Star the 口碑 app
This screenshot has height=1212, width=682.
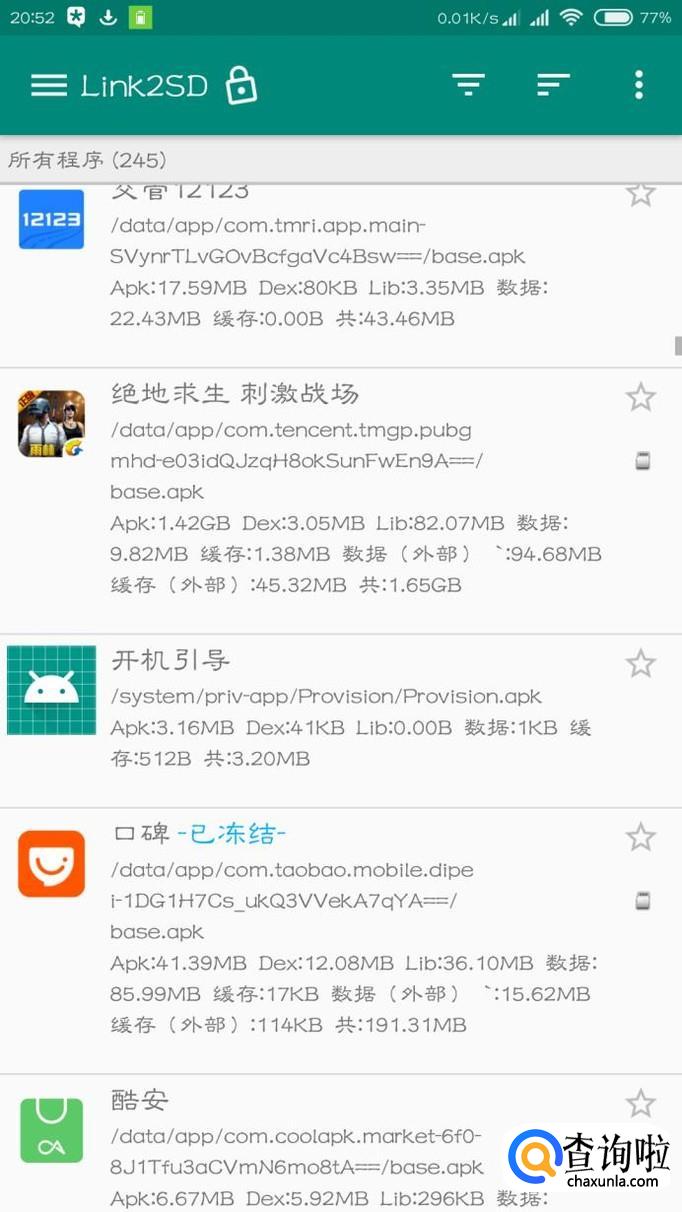[641, 837]
